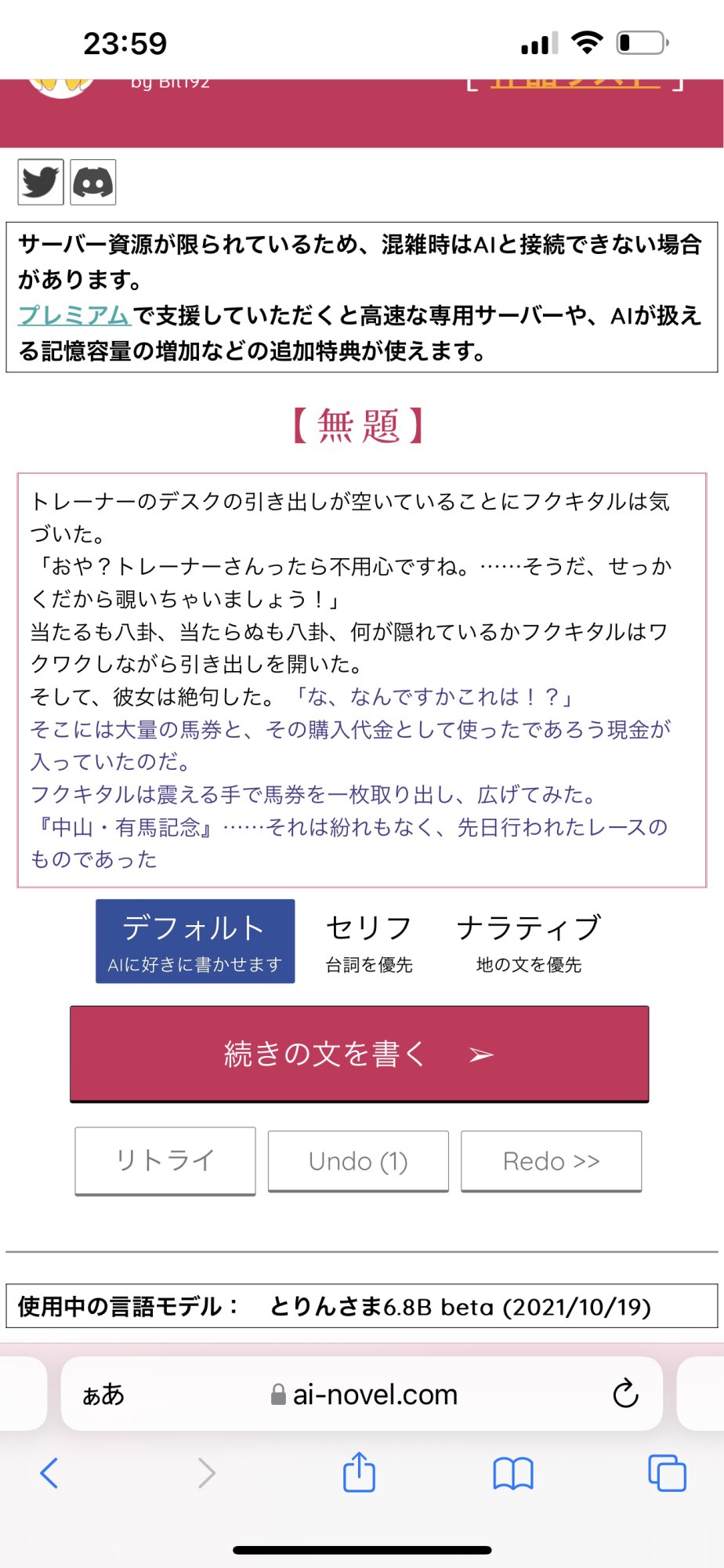Switch to セリフ mode
This screenshot has width=724, height=1568.
(x=369, y=942)
